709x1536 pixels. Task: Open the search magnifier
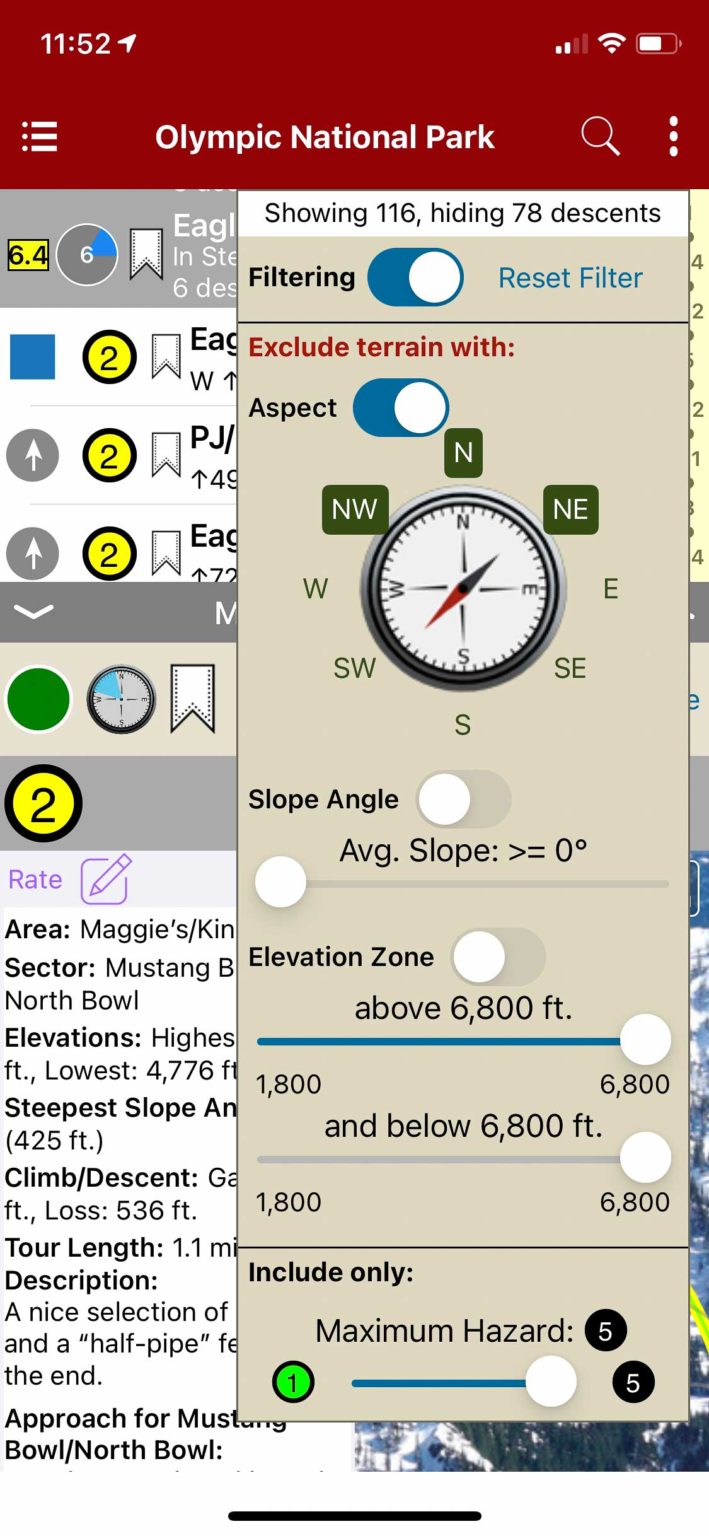[600, 136]
